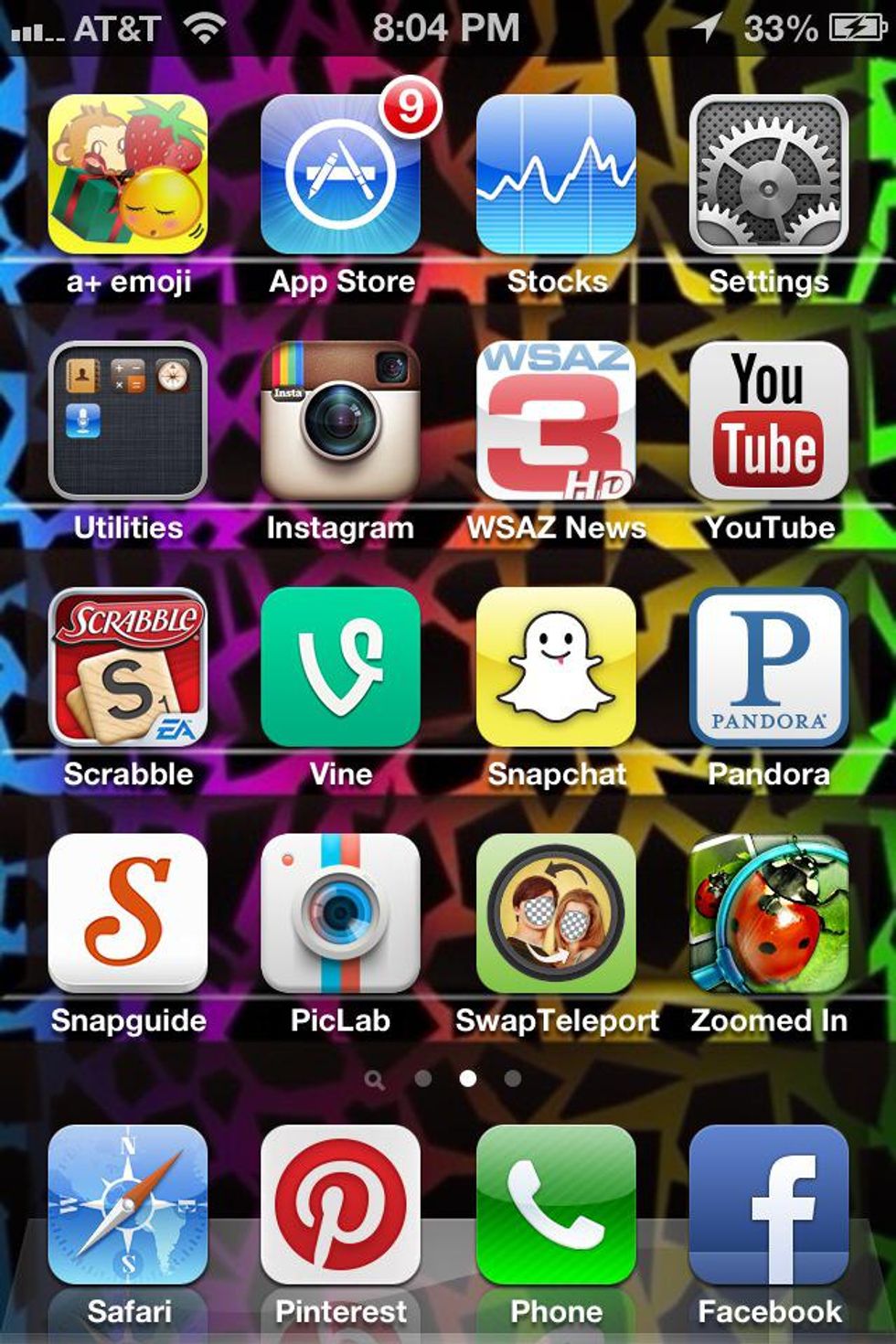Image resolution: width=896 pixels, height=1344 pixels.
Task: Open the Snapguide app
Action: point(128,912)
